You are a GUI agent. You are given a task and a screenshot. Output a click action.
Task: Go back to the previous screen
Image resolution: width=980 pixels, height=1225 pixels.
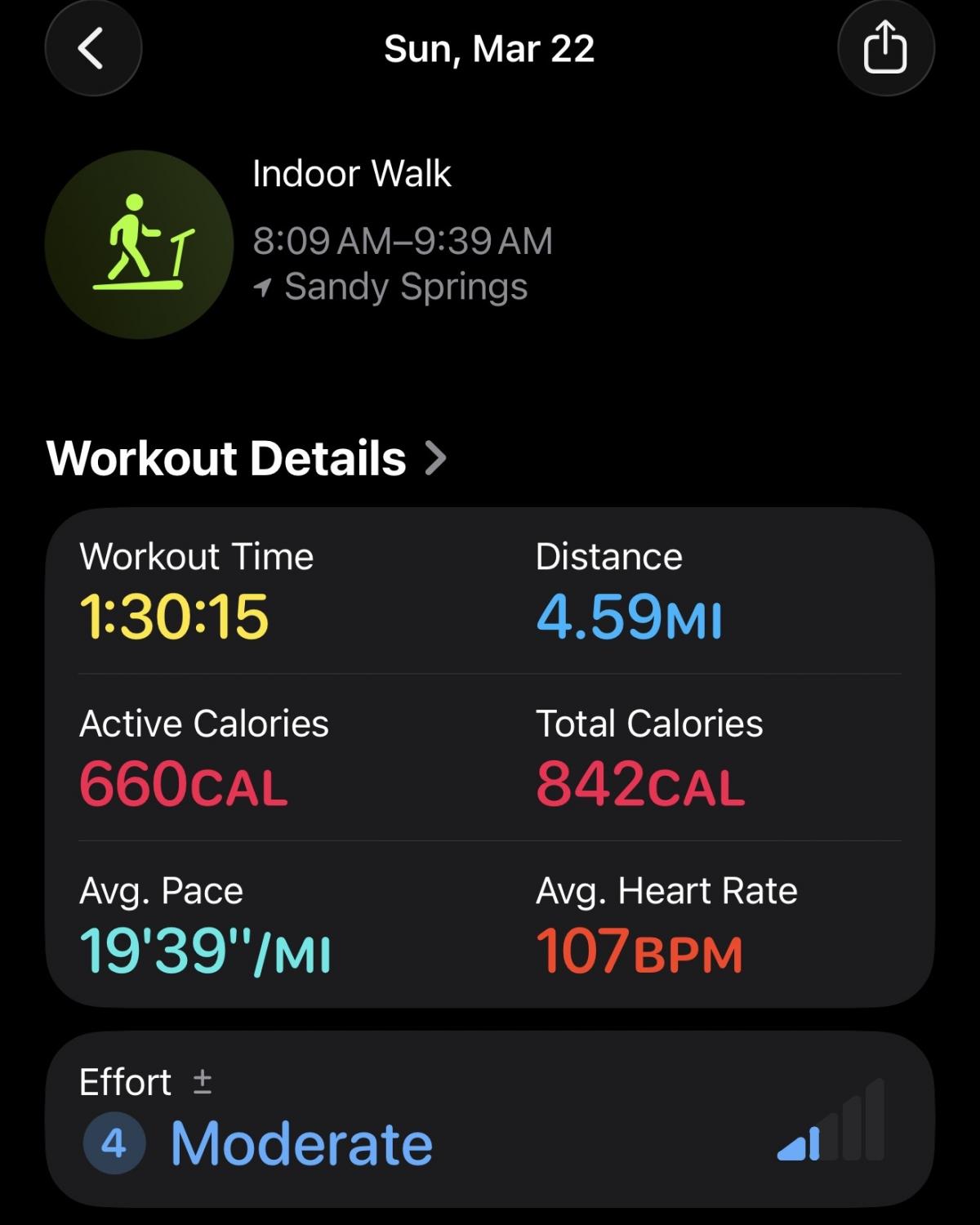(92, 48)
